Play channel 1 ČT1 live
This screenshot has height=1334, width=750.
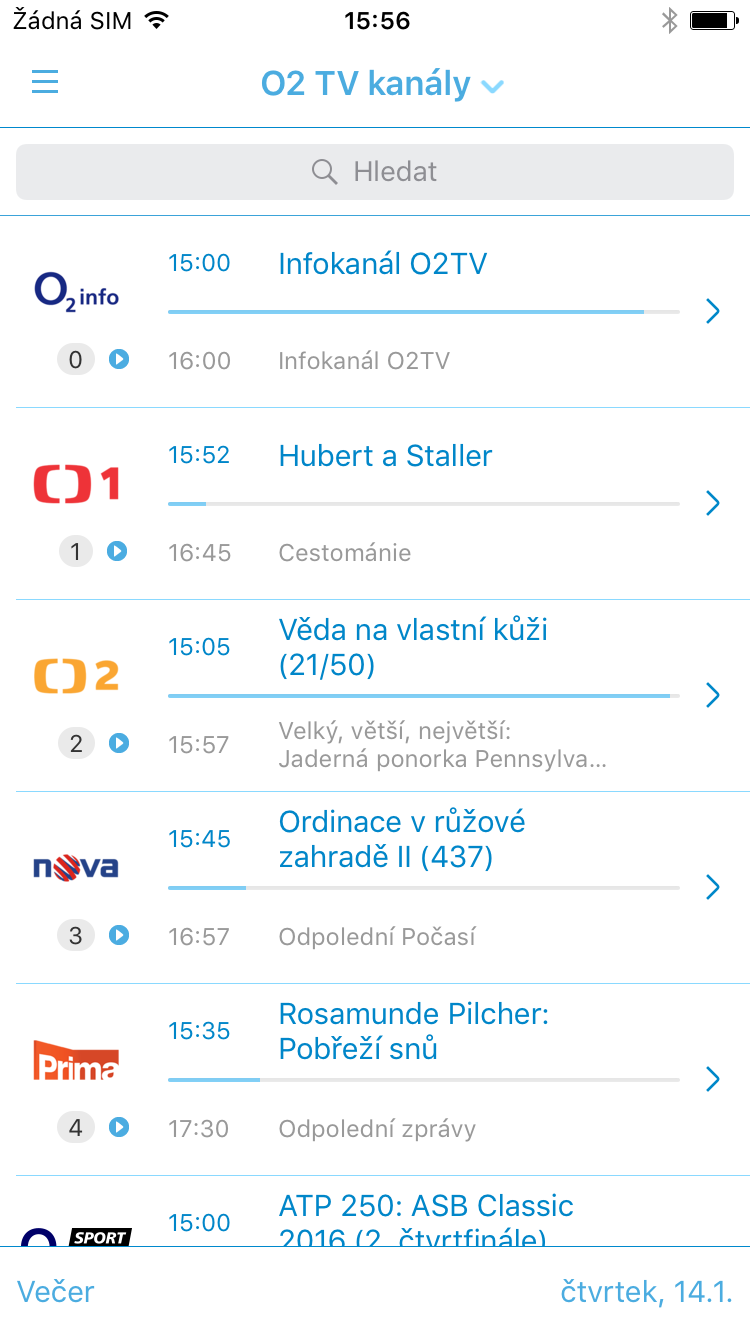point(118,550)
